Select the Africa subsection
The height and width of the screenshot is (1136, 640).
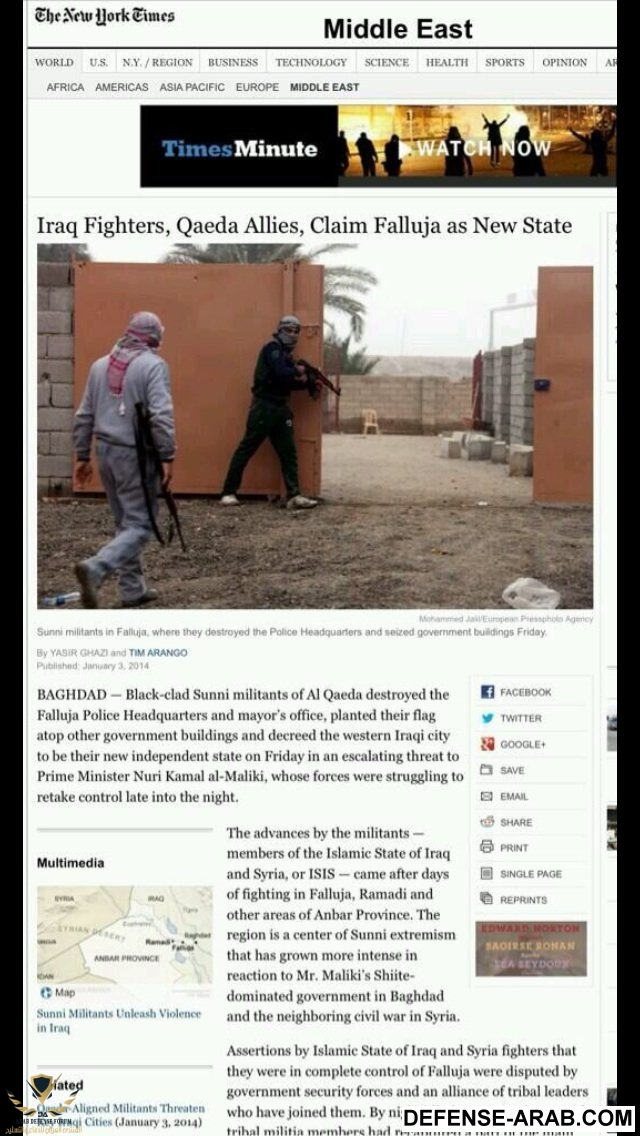65,87
